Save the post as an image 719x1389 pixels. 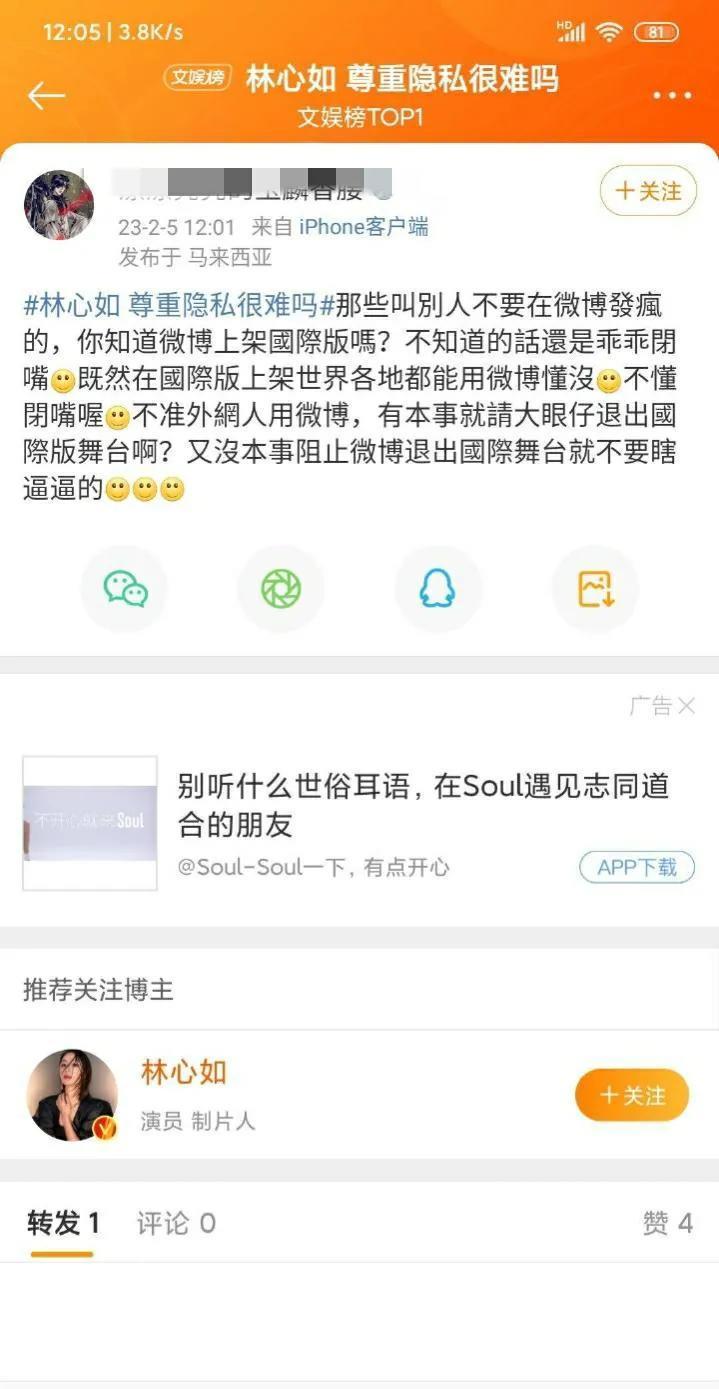tap(595, 589)
